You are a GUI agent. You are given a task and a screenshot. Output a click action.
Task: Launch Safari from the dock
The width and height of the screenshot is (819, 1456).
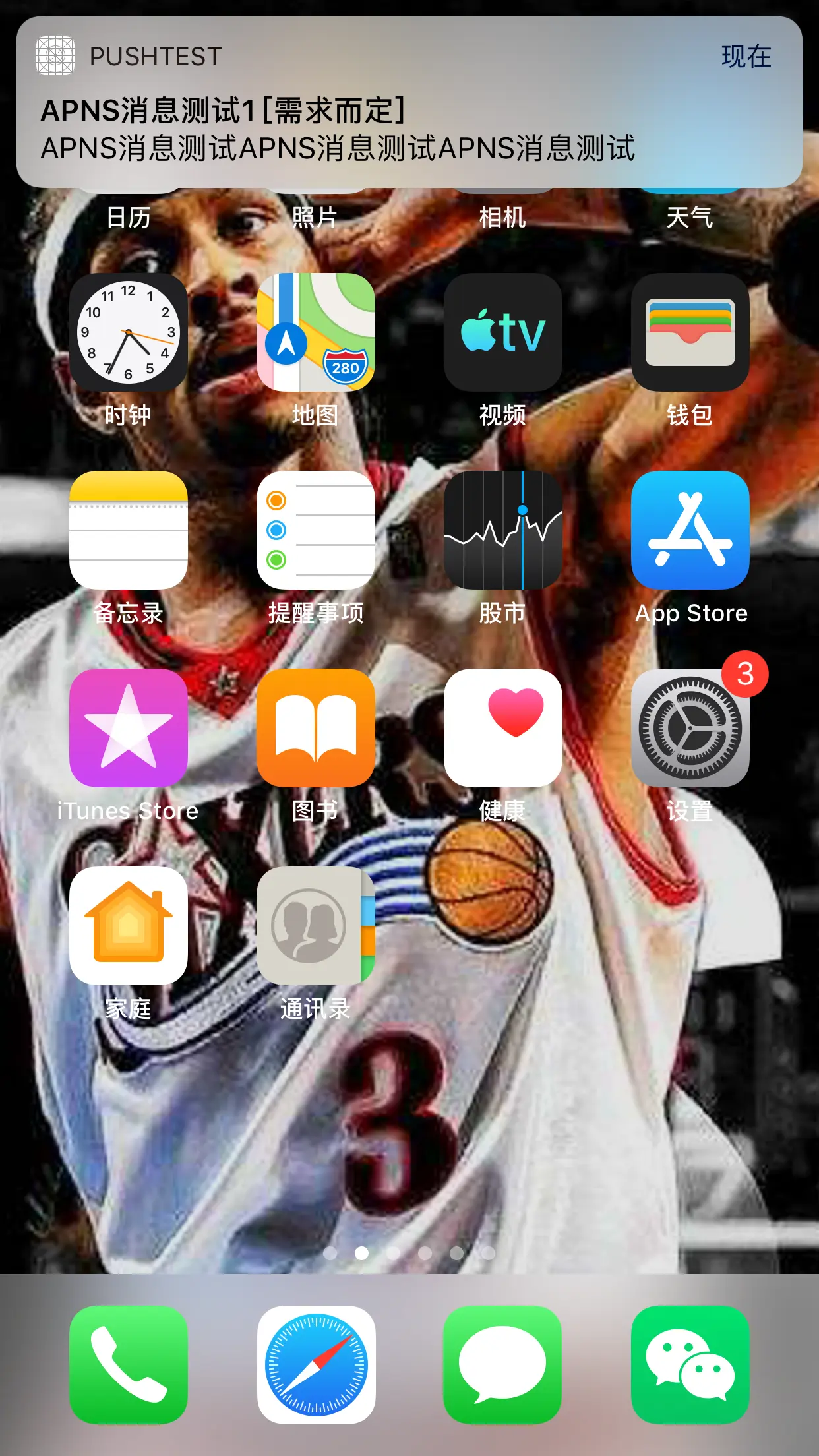[316, 1365]
